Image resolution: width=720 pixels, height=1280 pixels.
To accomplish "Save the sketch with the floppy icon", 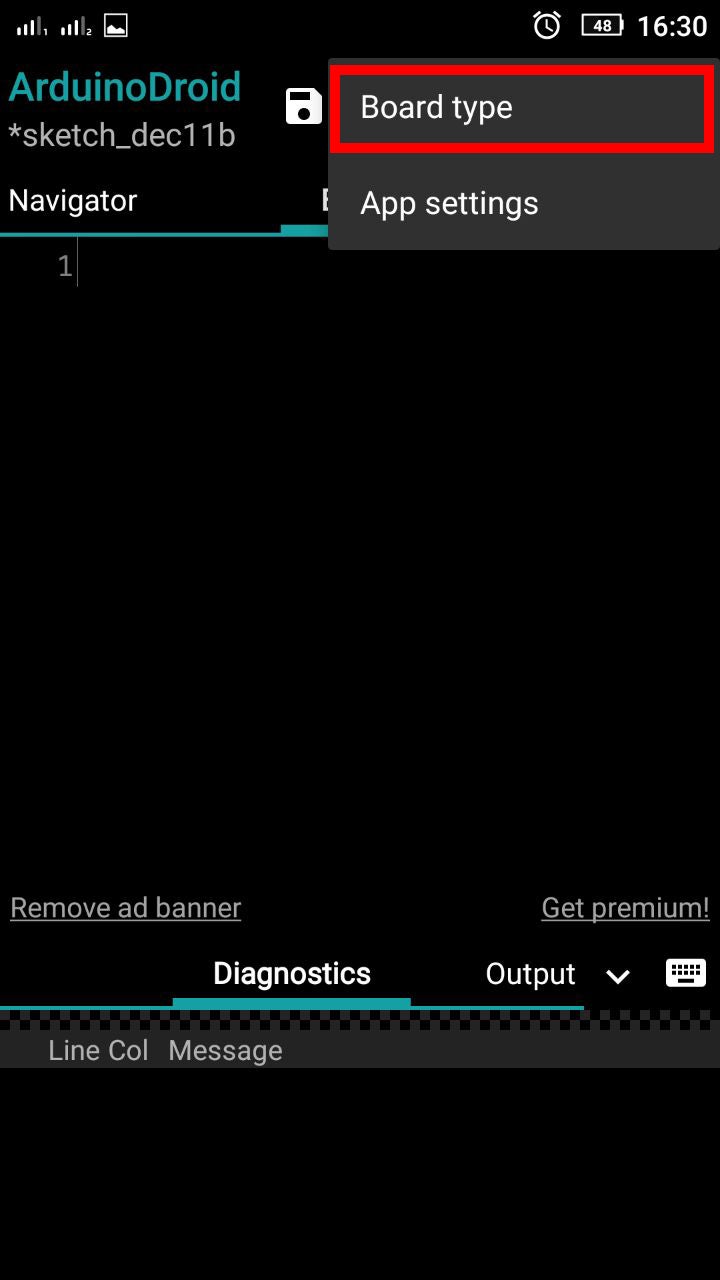I will [x=304, y=106].
